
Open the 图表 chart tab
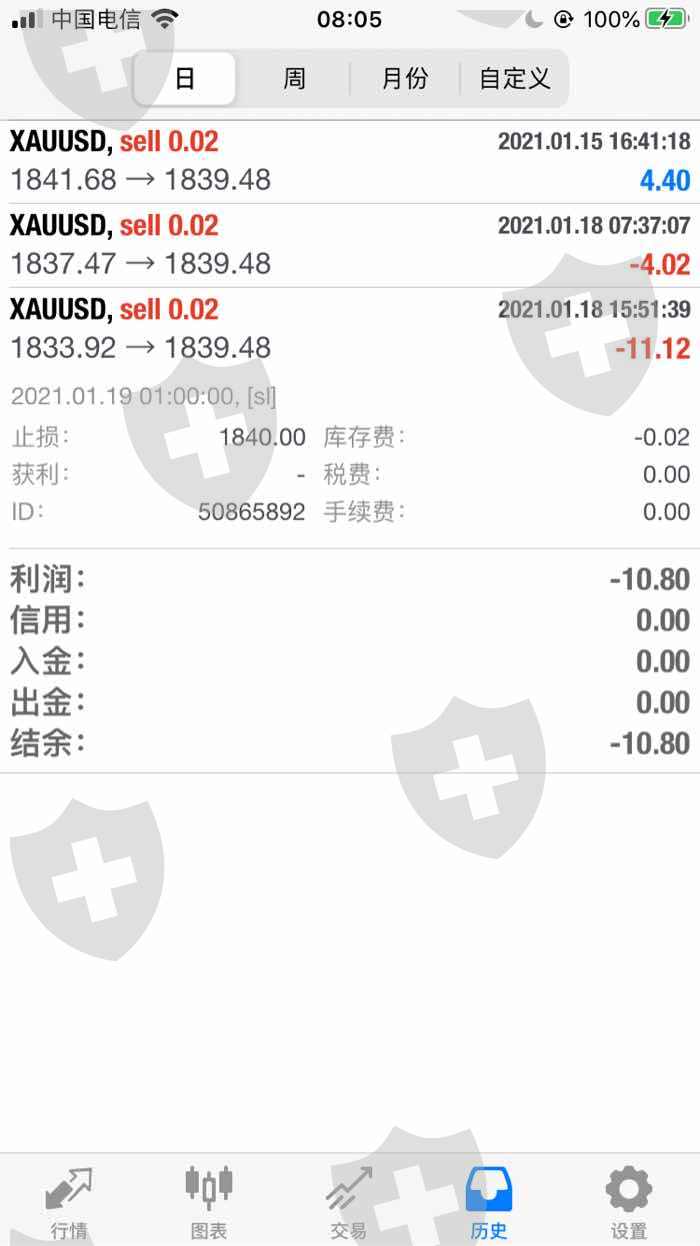coord(209,1202)
